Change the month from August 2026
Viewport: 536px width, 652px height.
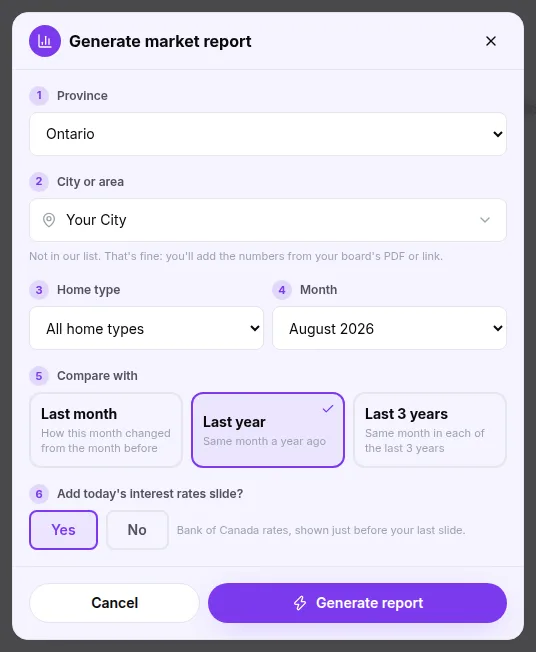(x=389, y=328)
